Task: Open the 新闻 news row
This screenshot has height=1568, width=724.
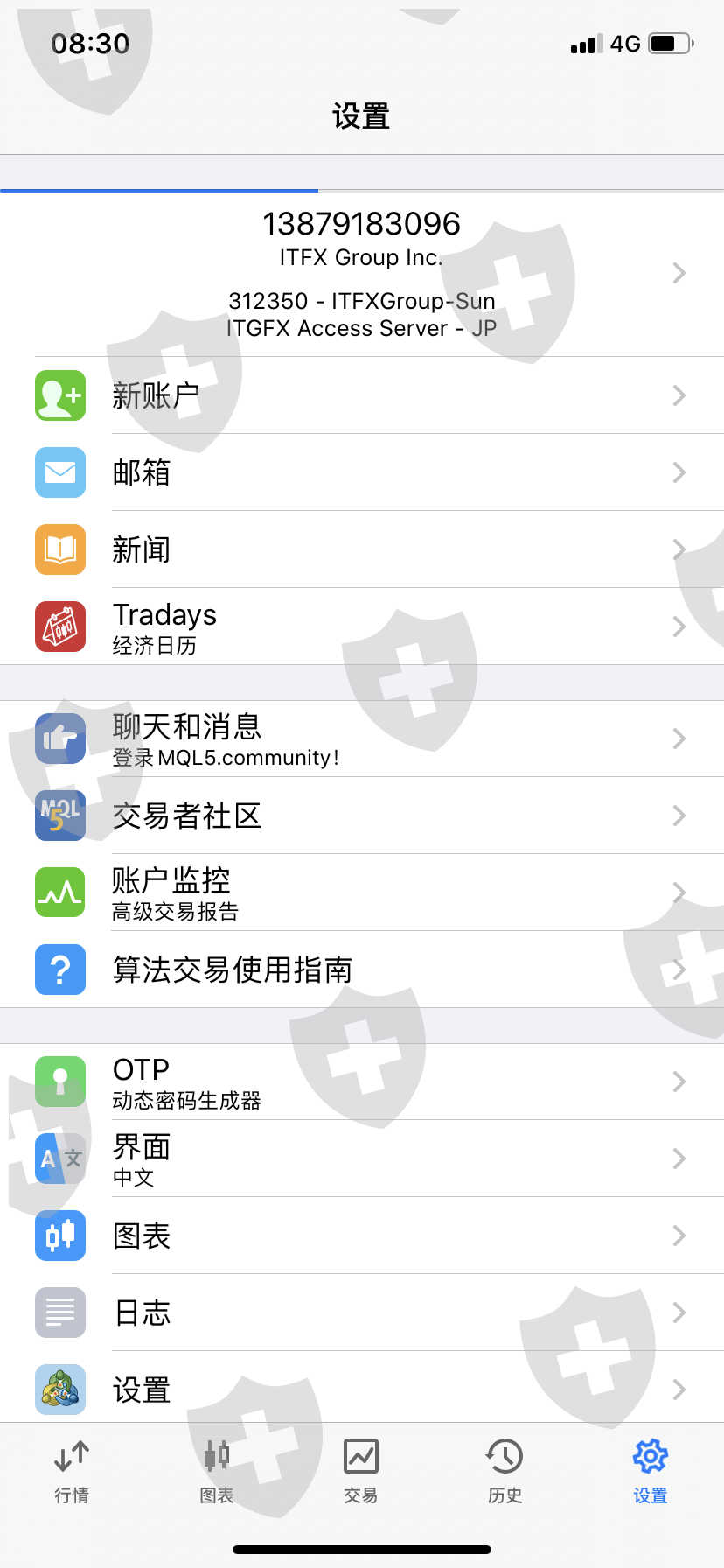Action: pyautogui.click(x=362, y=549)
